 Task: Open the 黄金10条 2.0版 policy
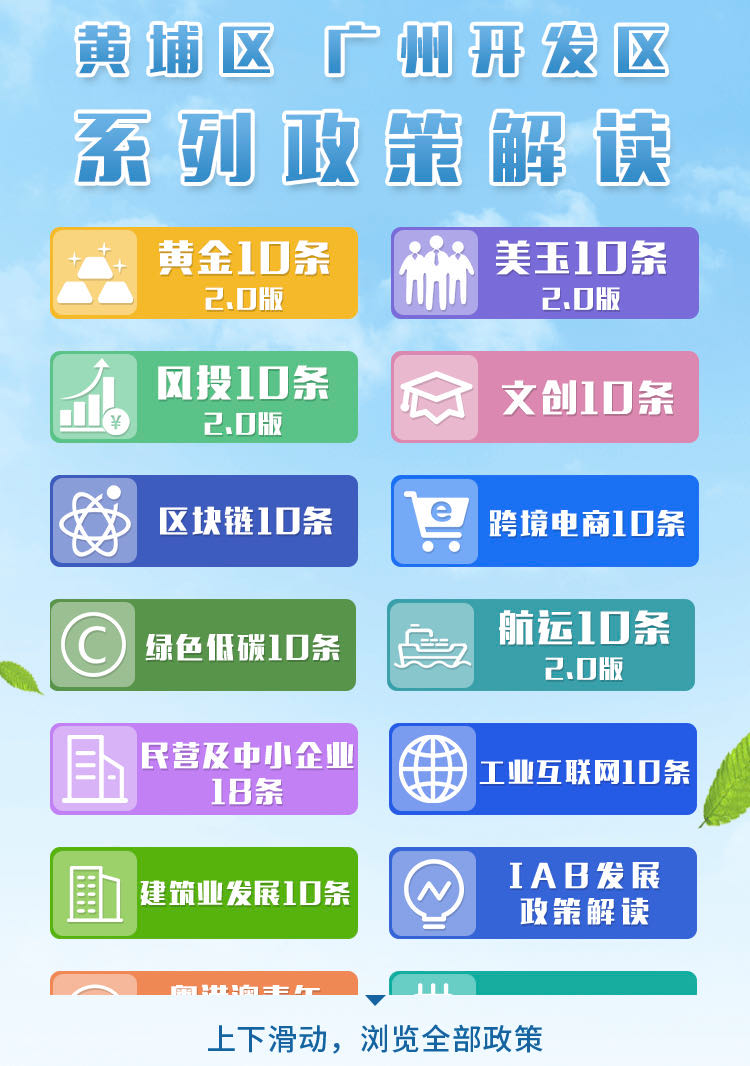click(x=204, y=273)
